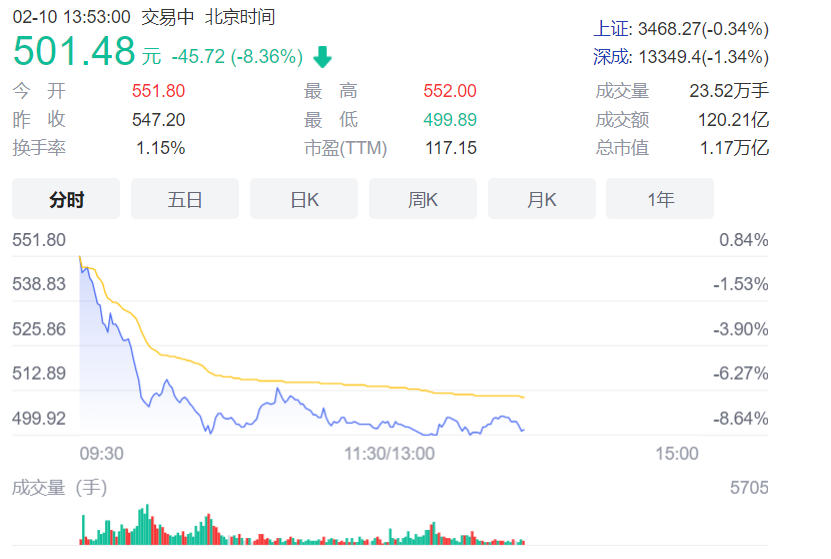This screenshot has width=831, height=559.
Task: Select the 五日 chart view
Action: 185,199
